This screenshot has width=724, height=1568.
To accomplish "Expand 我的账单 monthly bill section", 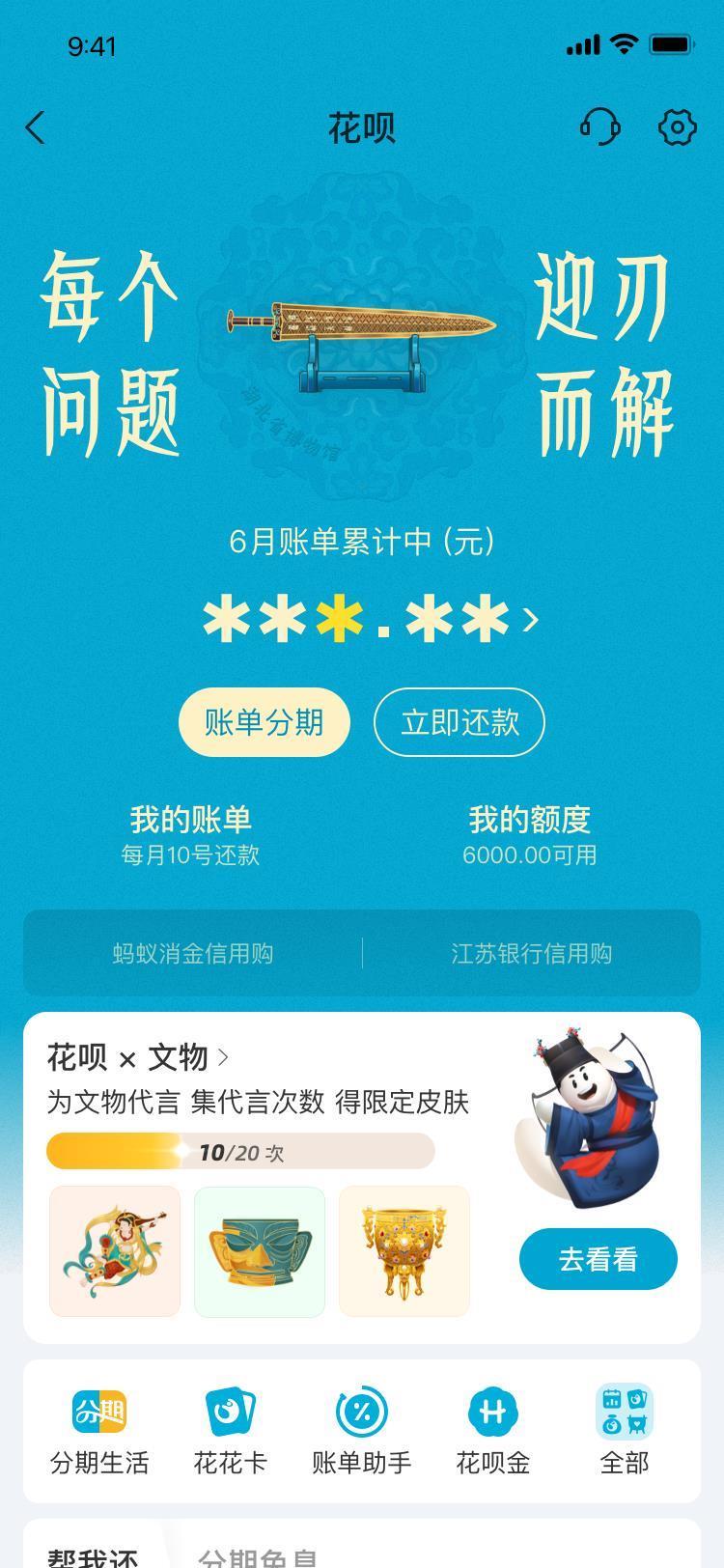I will click(x=191, y=832).
